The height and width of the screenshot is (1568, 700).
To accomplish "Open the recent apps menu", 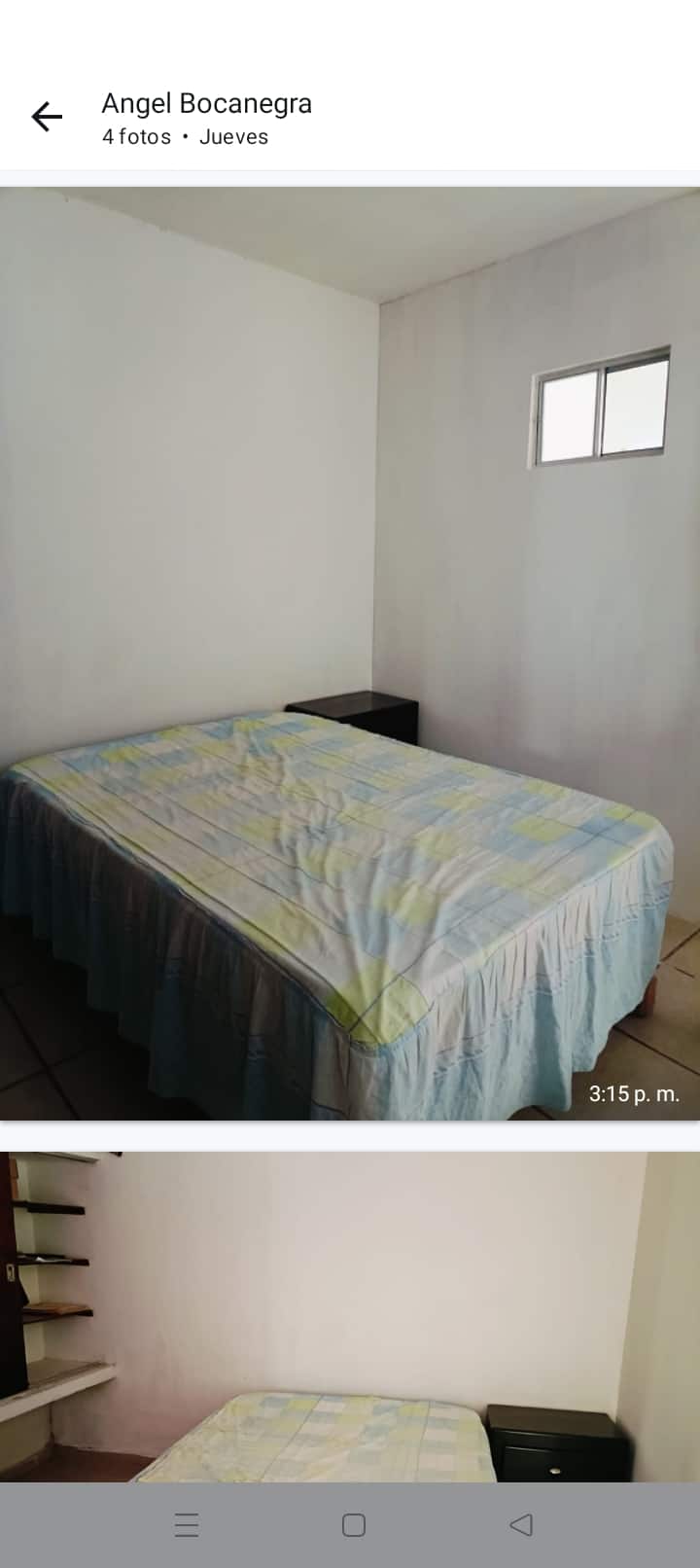I will [187, 1524].
